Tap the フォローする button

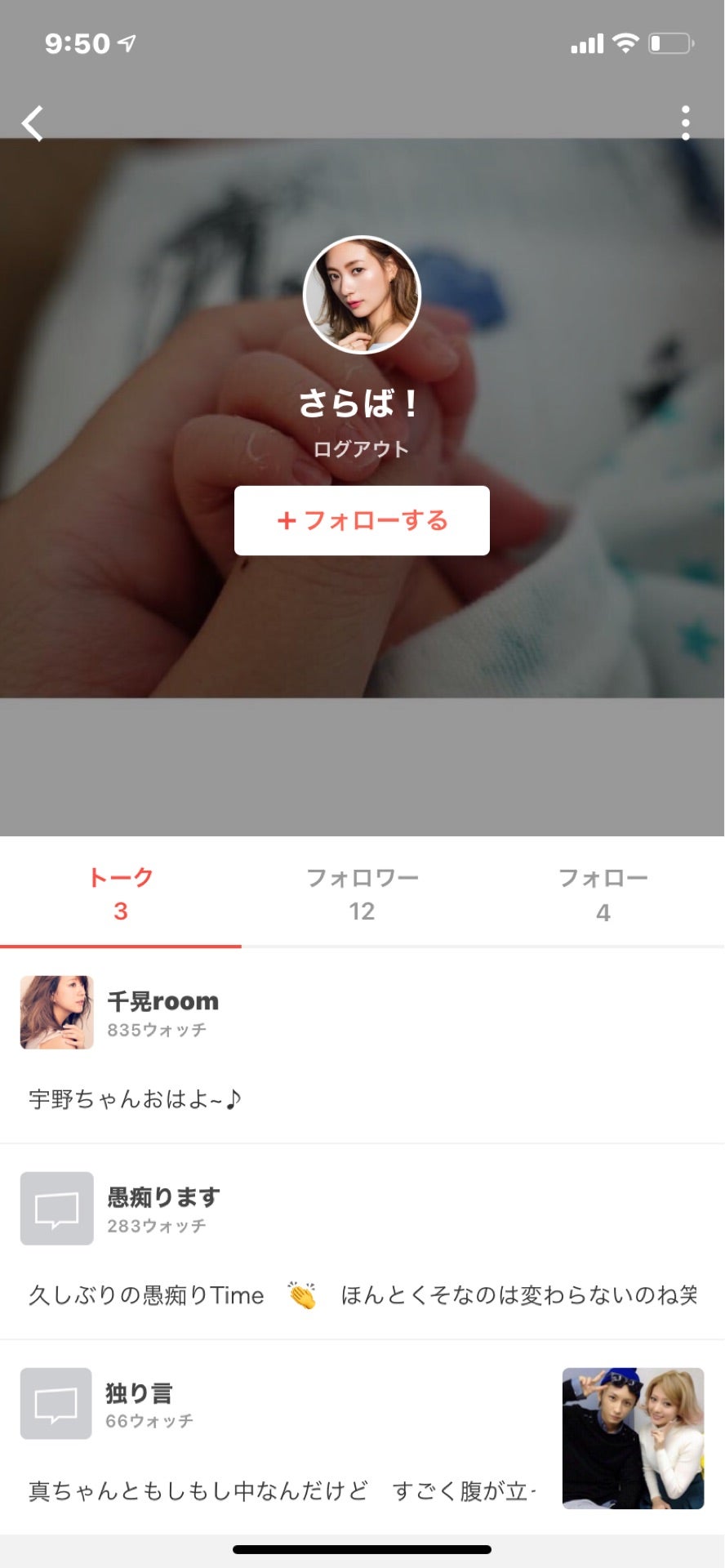coord(362,520)
